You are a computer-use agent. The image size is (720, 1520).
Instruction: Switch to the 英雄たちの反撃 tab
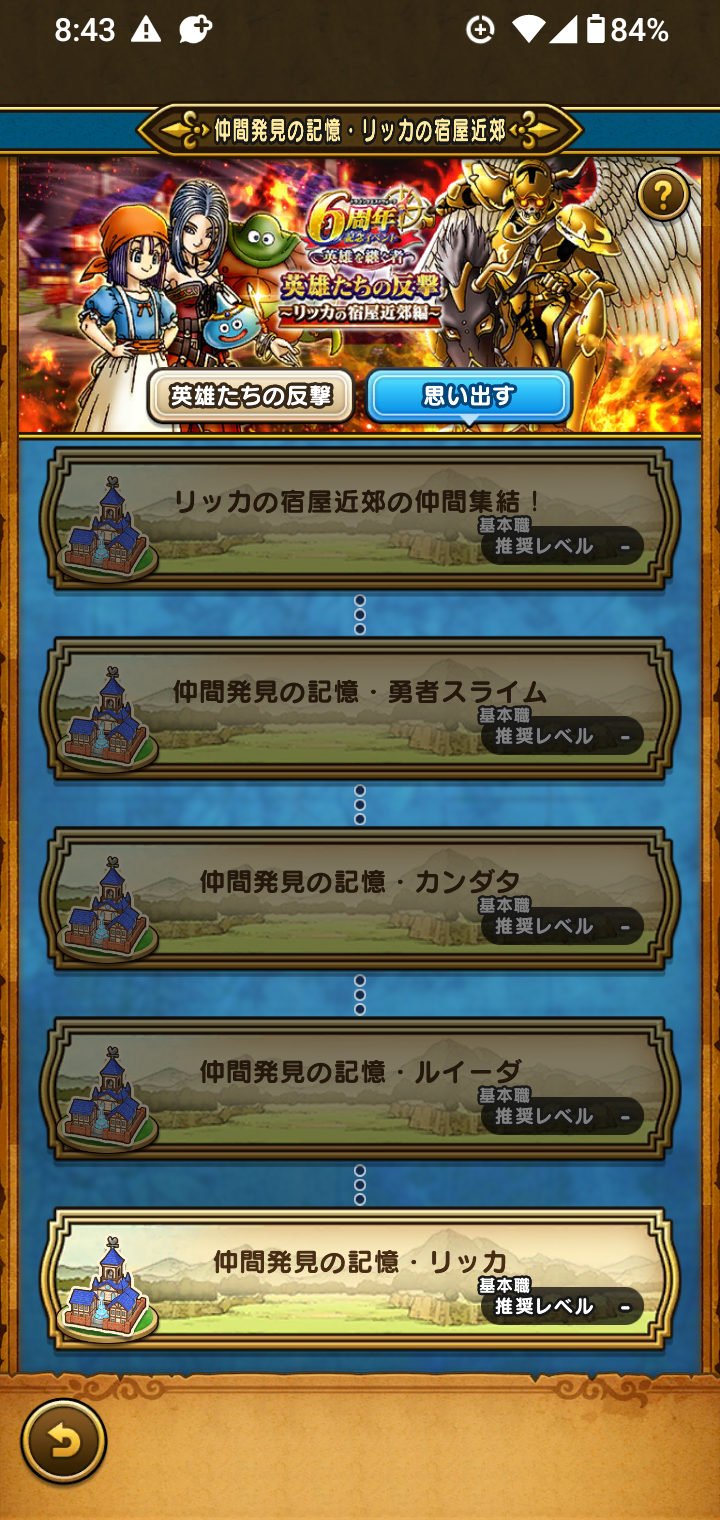[250, 396]
